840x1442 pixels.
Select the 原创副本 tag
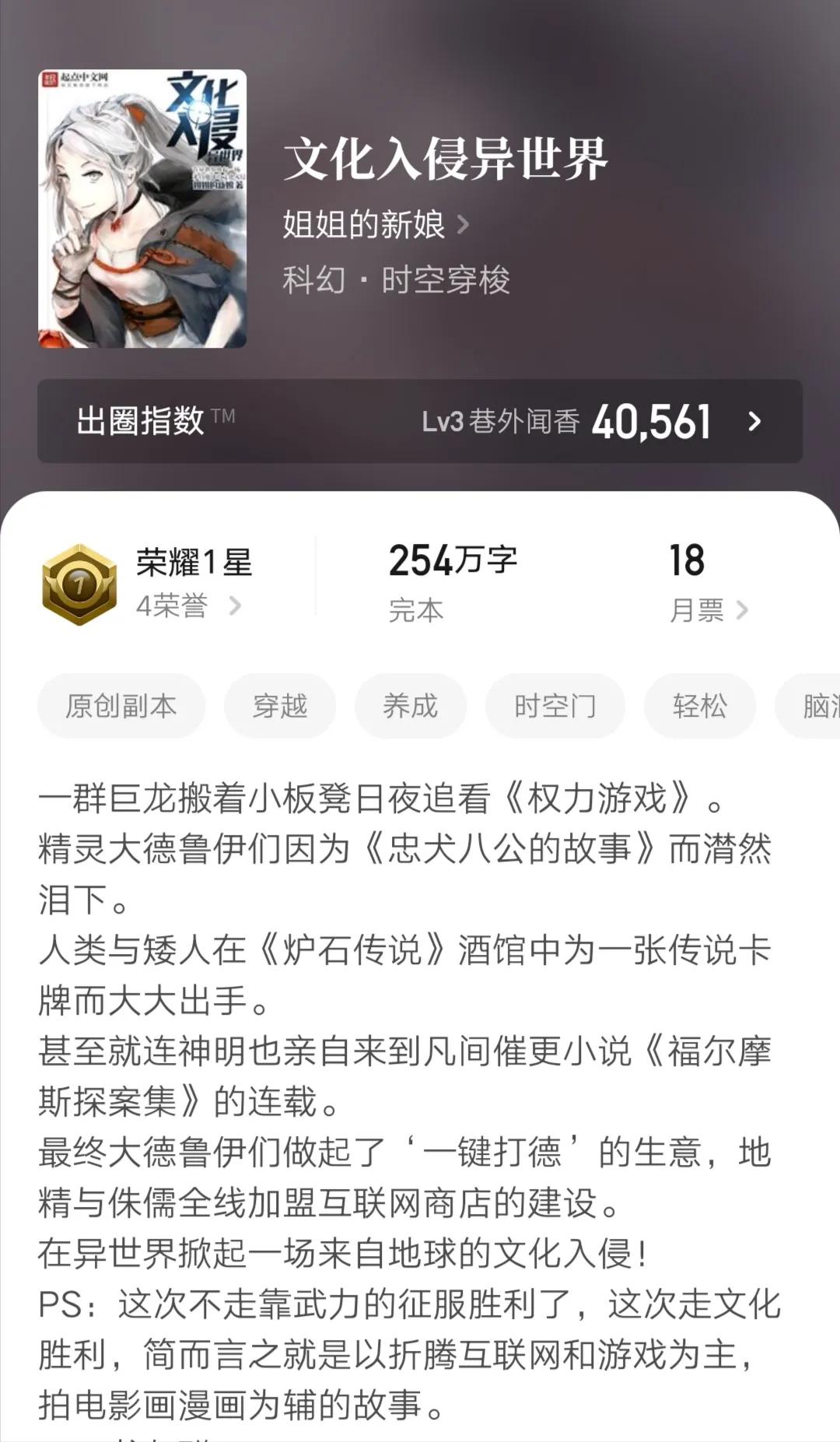click(121, 706)
